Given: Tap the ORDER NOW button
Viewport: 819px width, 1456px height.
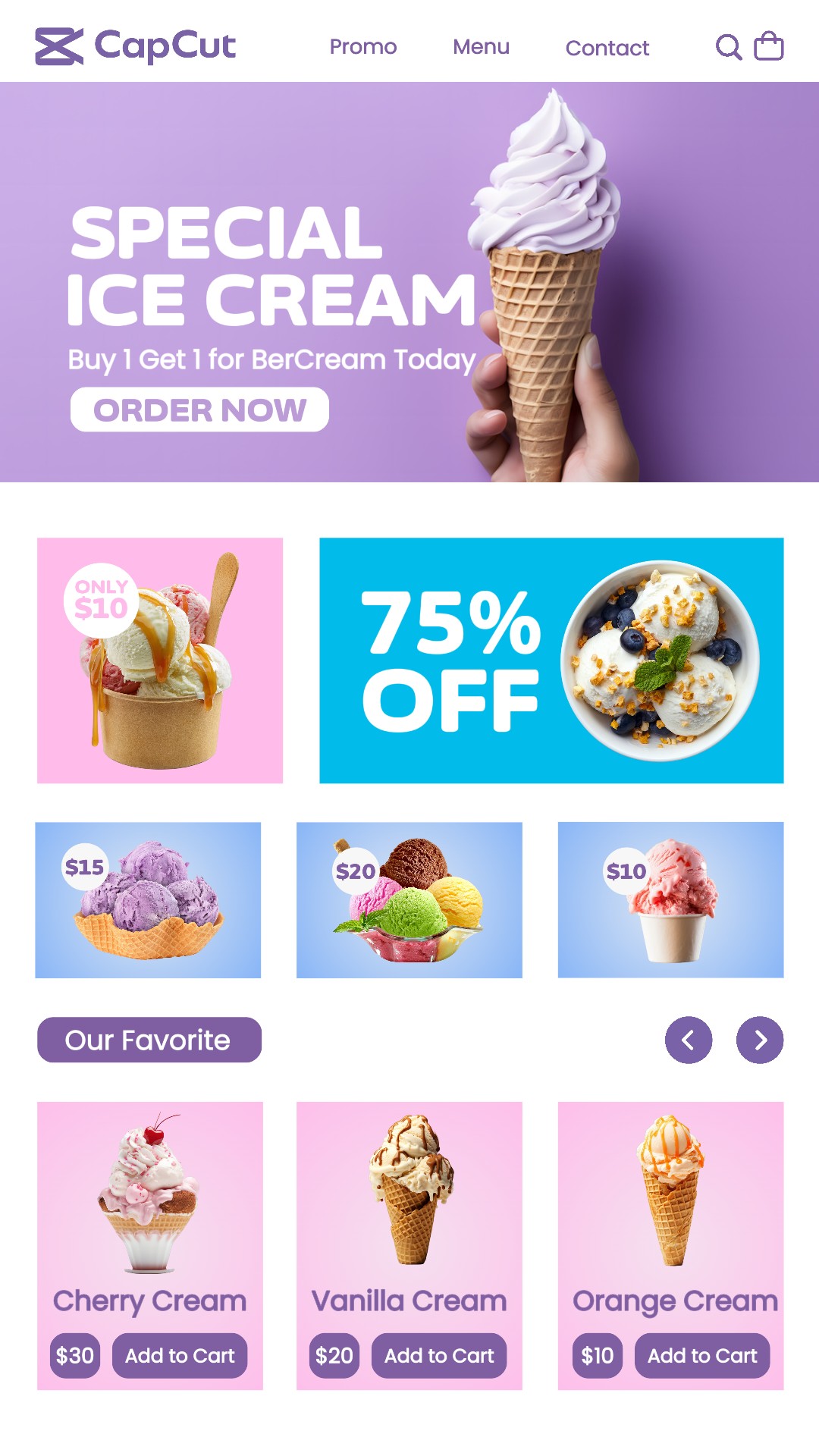Looking at the screenshot, I should [x=199, y=410].
